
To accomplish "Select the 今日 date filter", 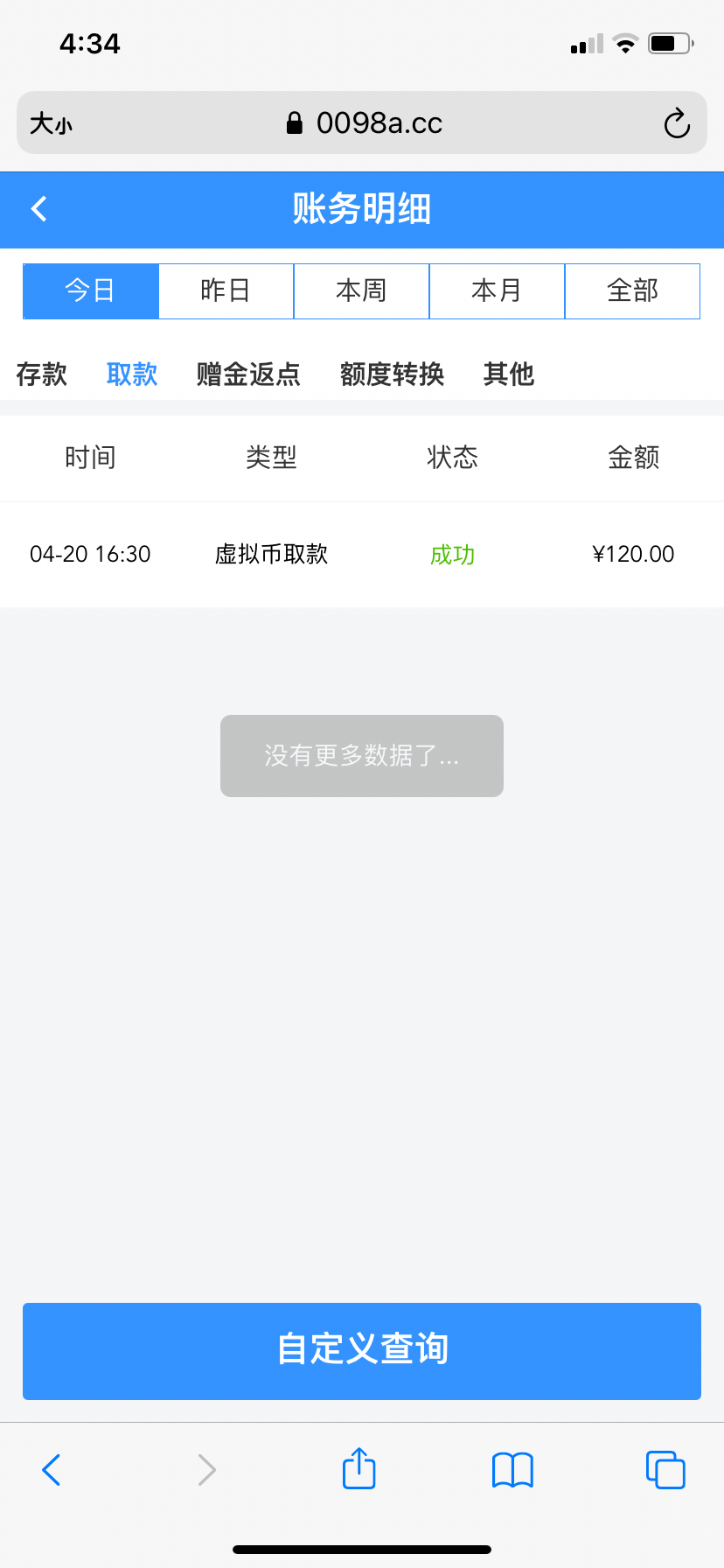I will 91,290.
